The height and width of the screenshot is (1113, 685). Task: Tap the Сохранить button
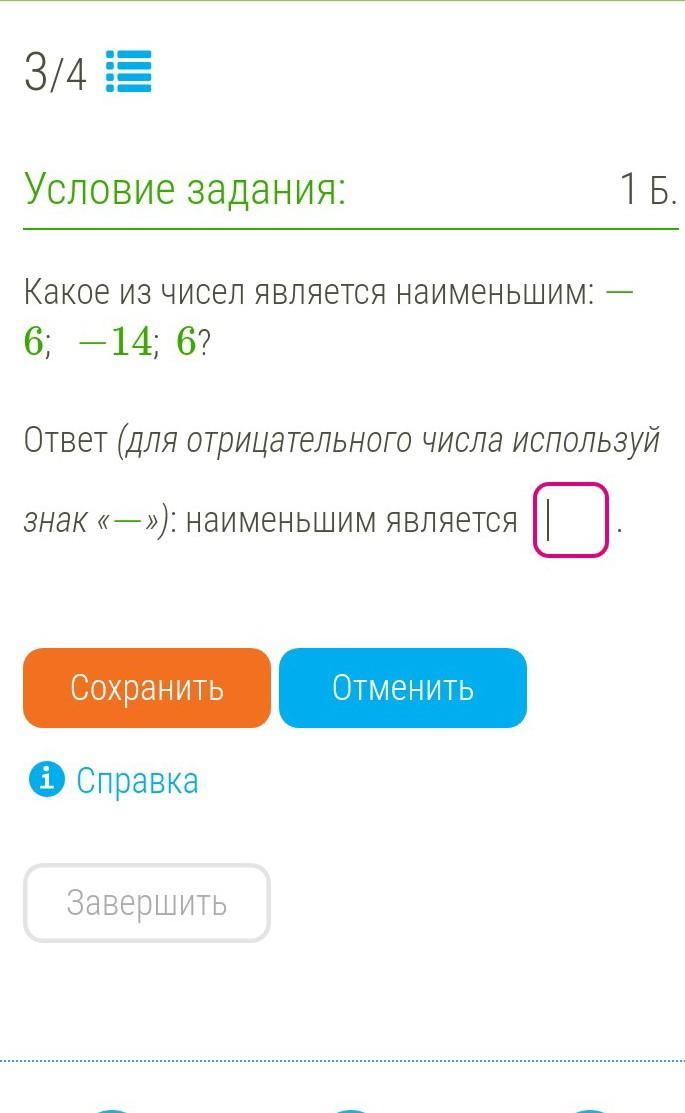[x=147, y=688]
